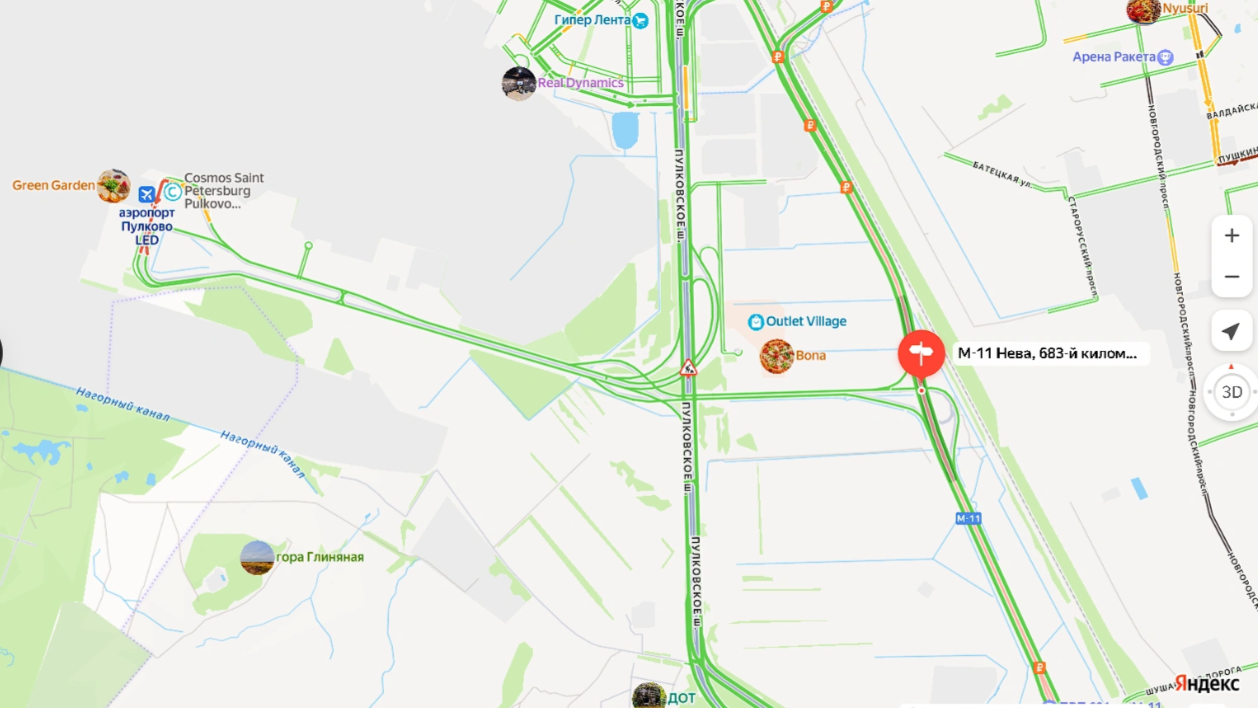The height and width of the screenshot is (708, 1258).
Task: Select the Гипер Лента store marker
Action: click(640, 20)
